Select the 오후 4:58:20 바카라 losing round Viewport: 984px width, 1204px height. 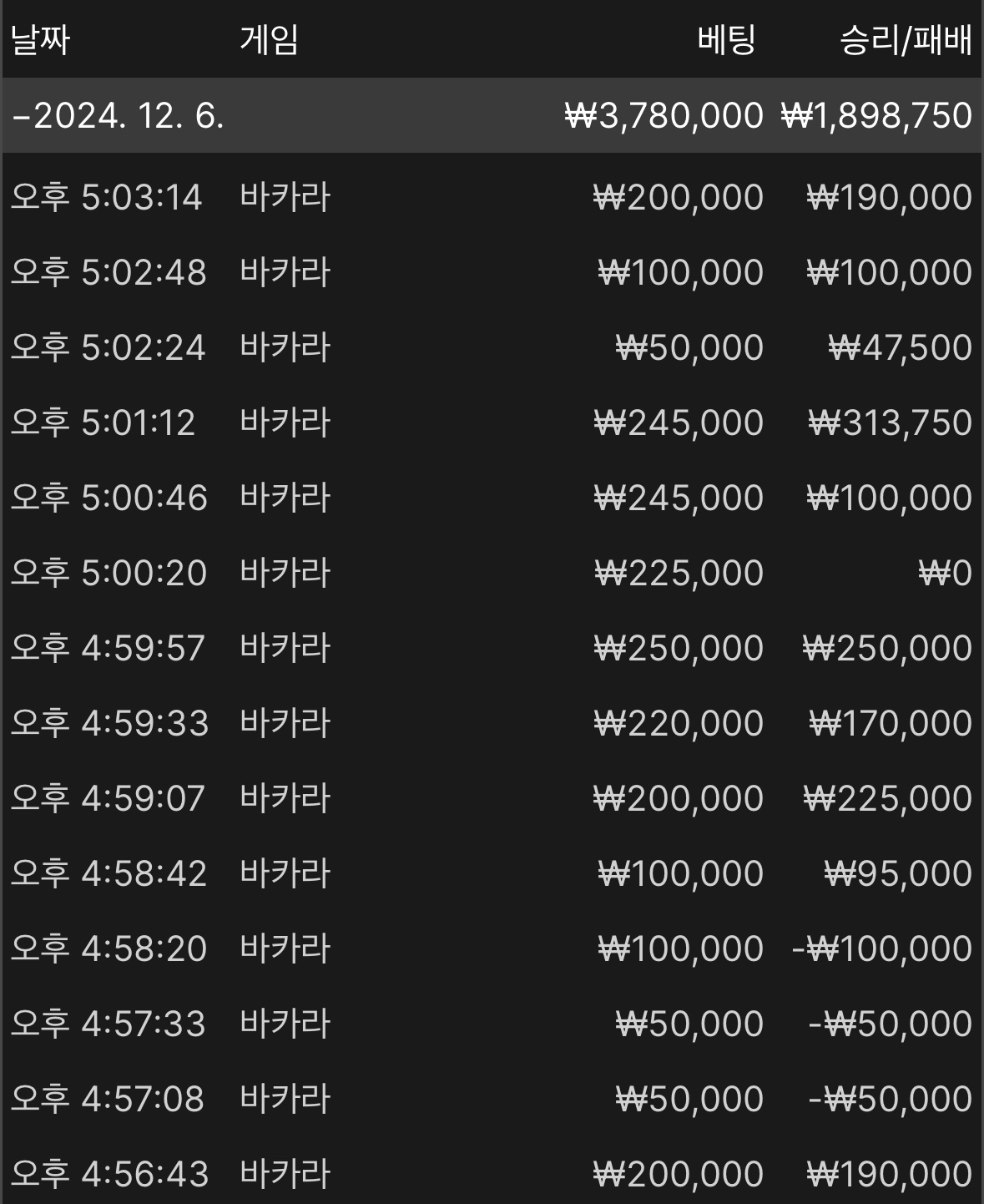(491, 949)
